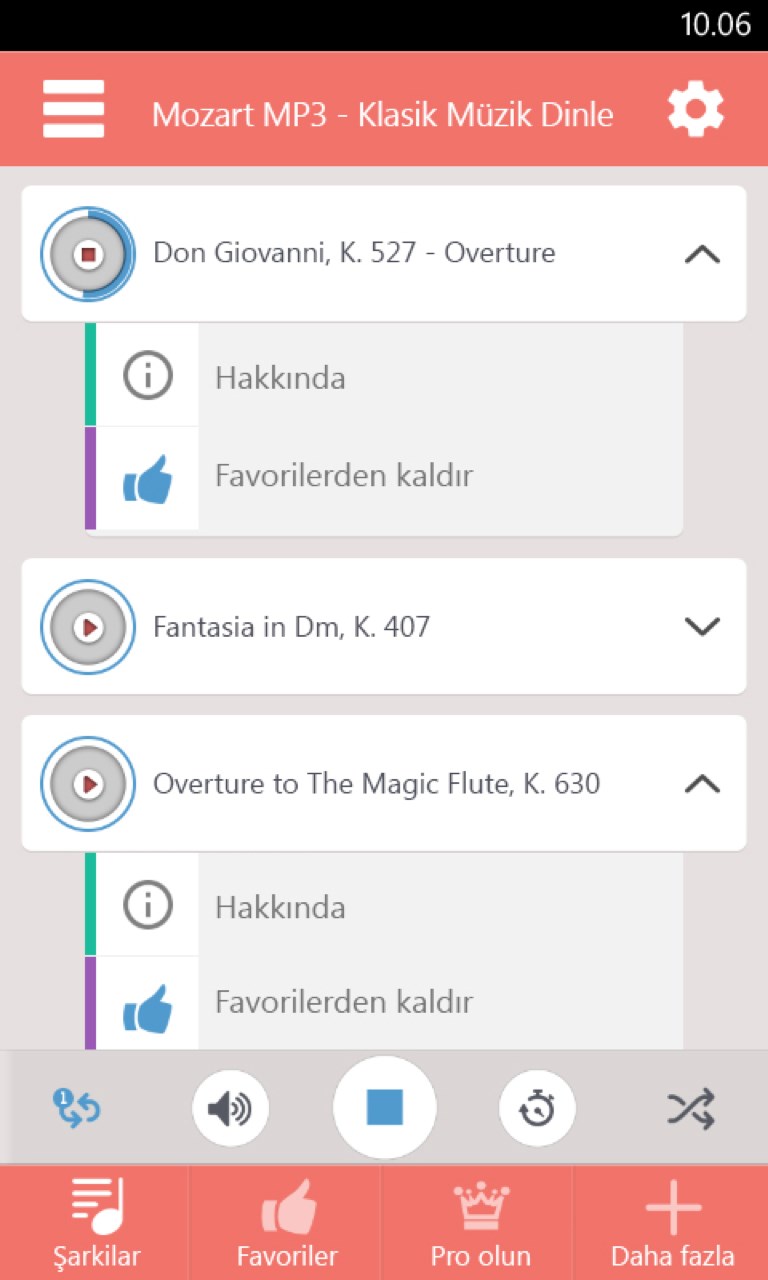Toggle the repeat mode
768x1280 pixels.
coord(77,1108)
